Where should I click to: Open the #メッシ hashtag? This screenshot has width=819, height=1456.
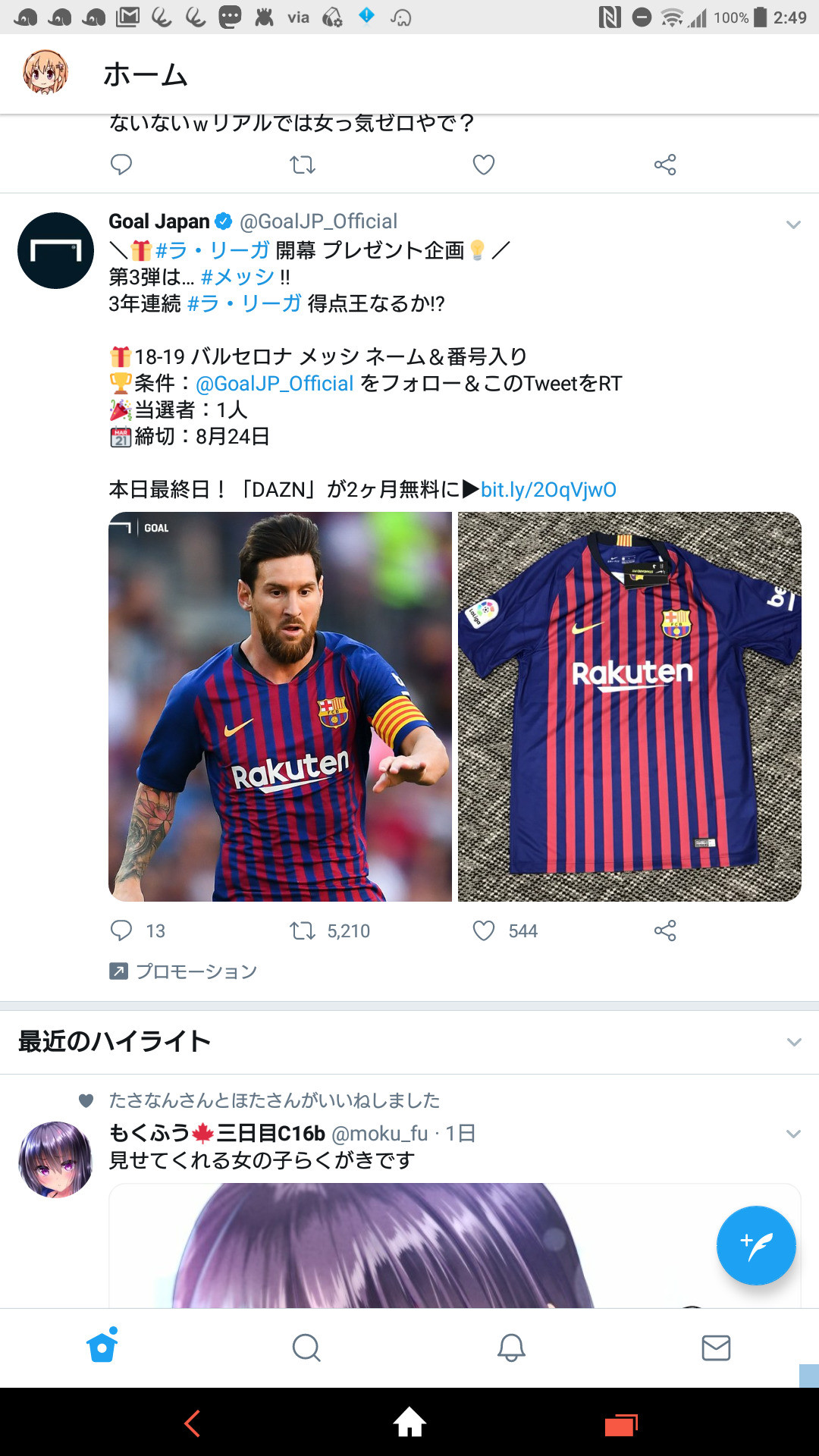[237, 277]
